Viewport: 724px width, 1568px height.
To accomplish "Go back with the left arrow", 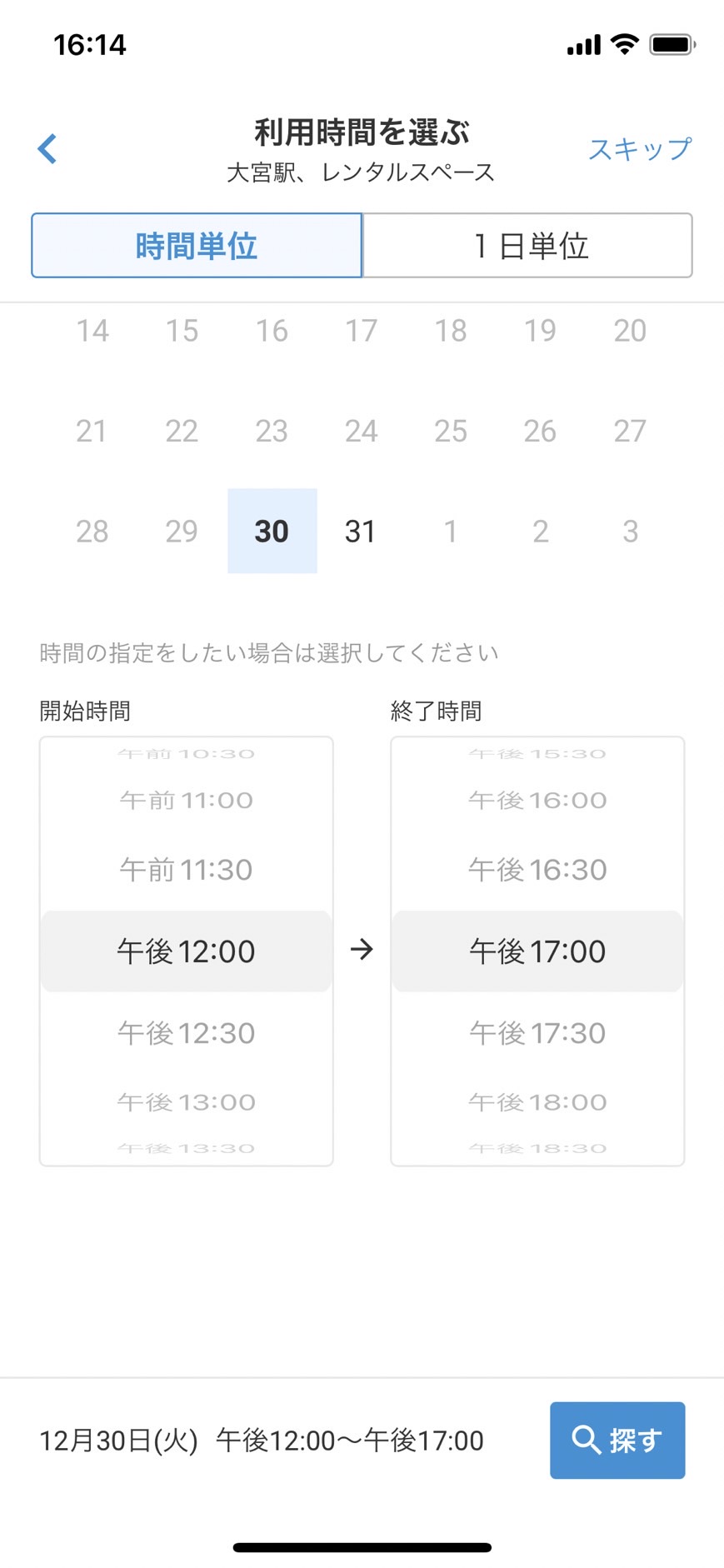I will pos(47,149).
